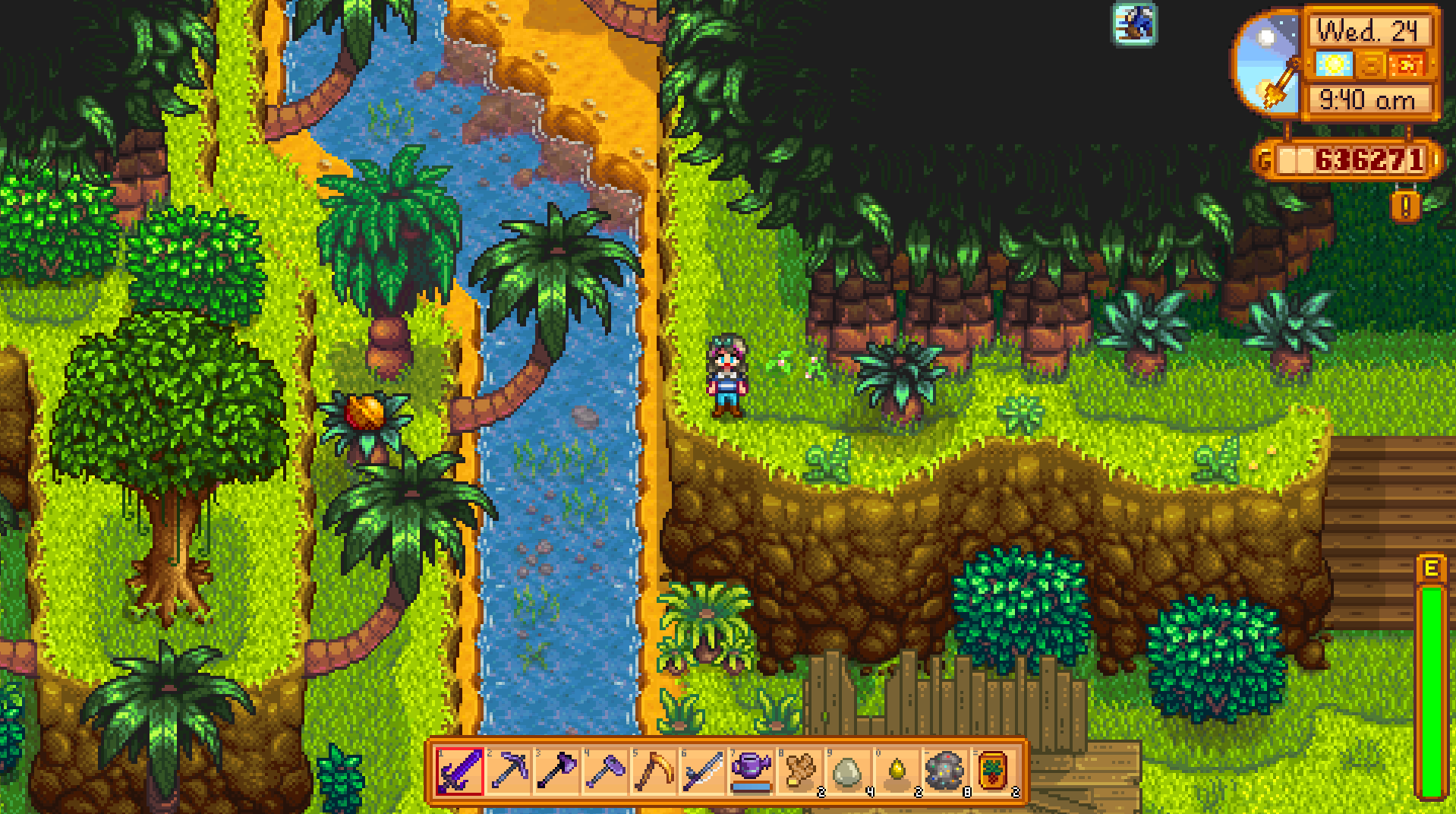Viewport: 1456px width, 814px height.
Task: Equip the golden scythe
Action: coord(654,771)
